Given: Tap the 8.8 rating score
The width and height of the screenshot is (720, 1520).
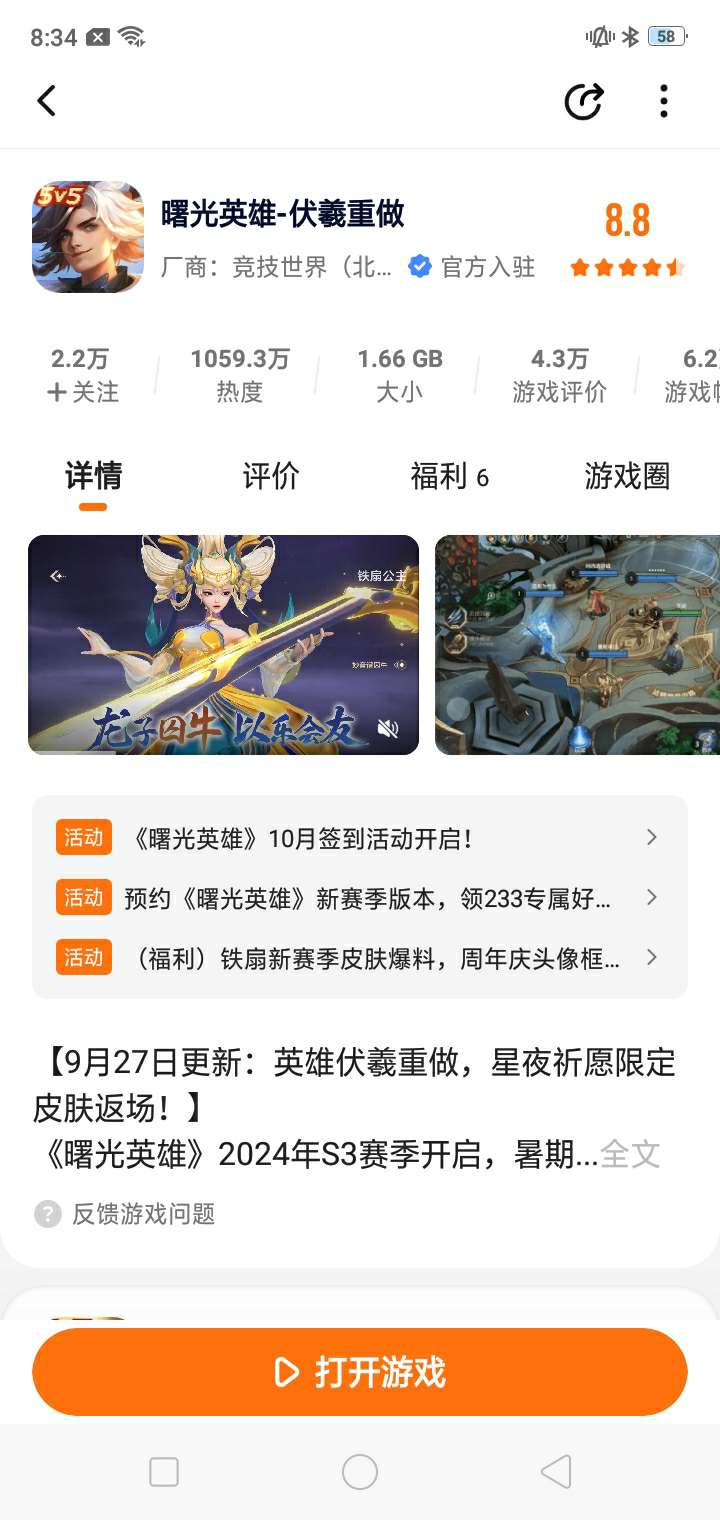Looking at the screenshot, I should [x=627, y=221].
